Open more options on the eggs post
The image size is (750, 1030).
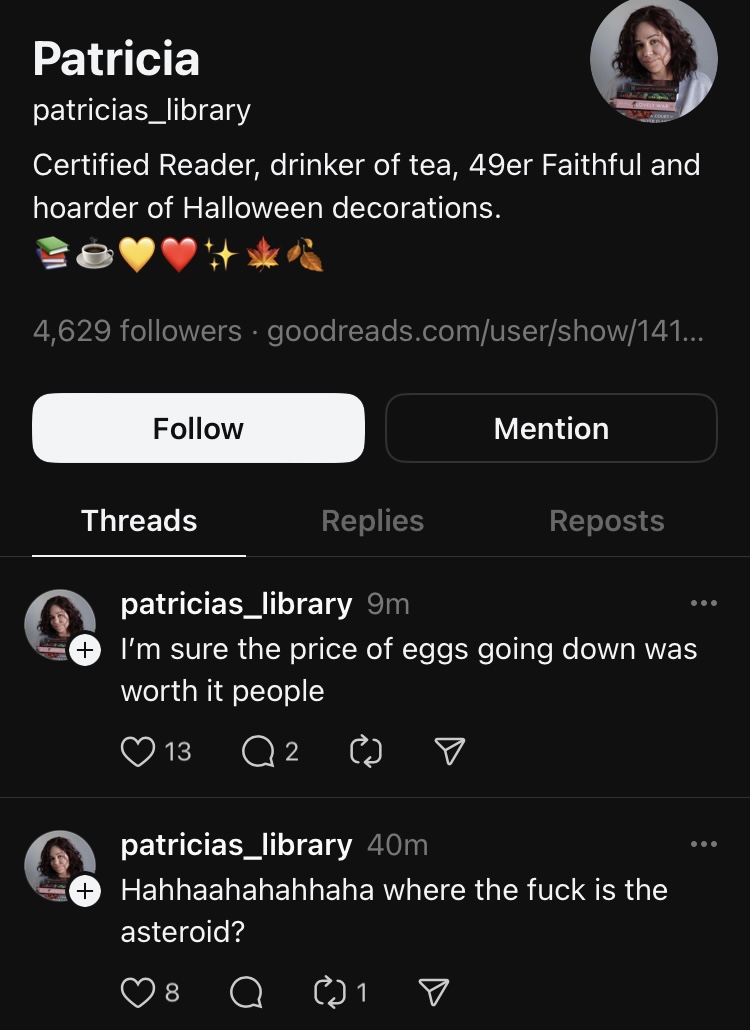coord(704,603)
